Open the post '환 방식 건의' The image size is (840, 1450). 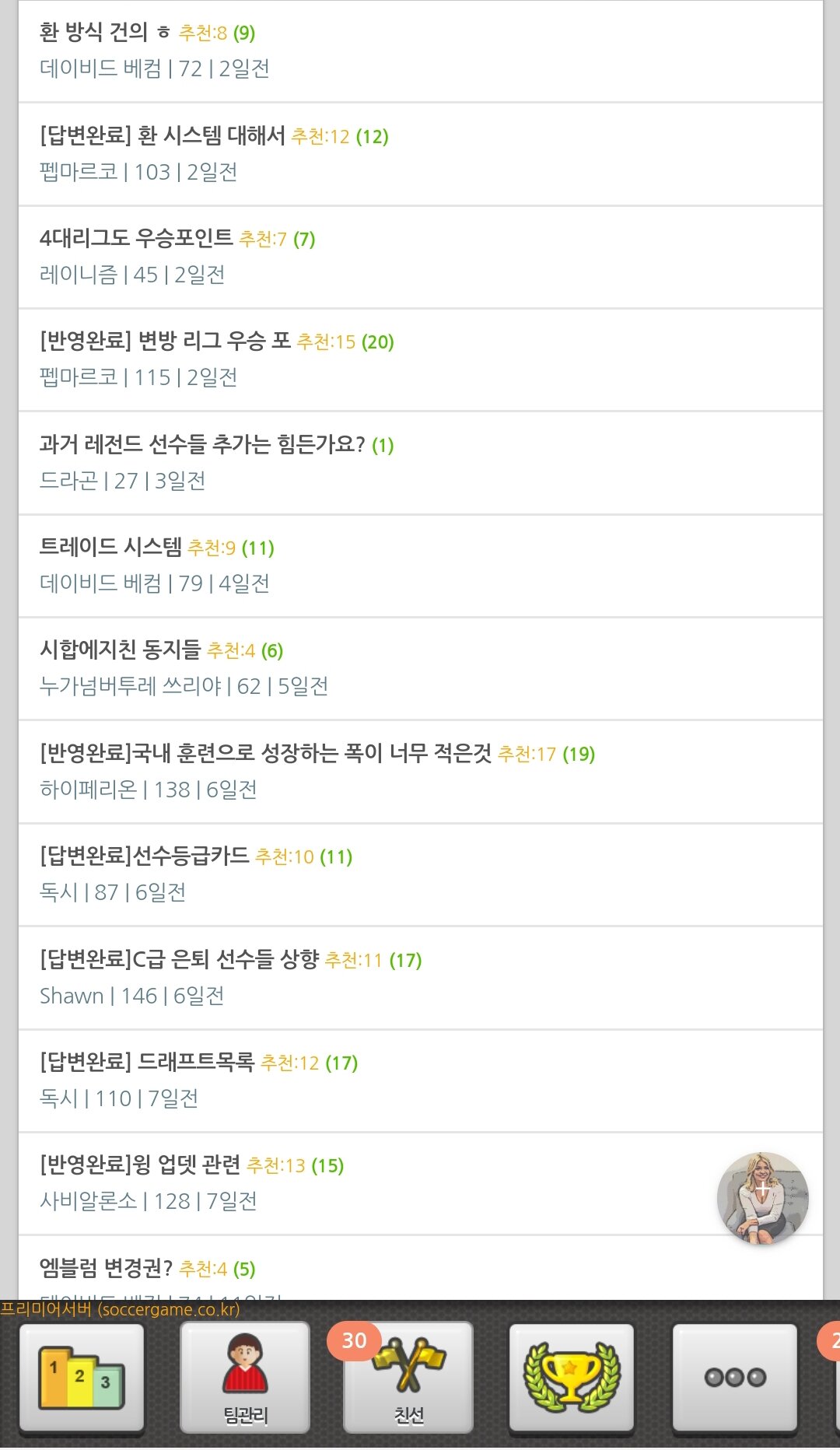tap(420, 51)
